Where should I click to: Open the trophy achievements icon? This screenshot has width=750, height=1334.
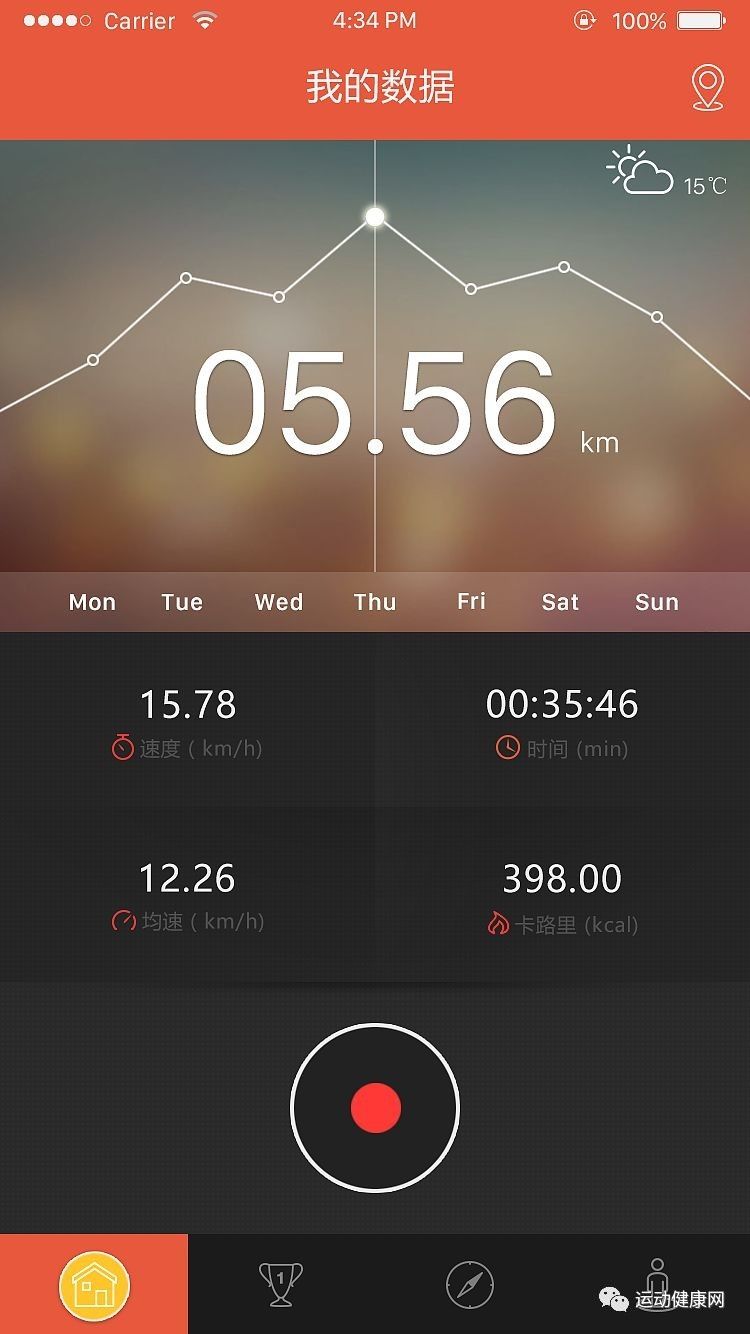pos(281,1285)
